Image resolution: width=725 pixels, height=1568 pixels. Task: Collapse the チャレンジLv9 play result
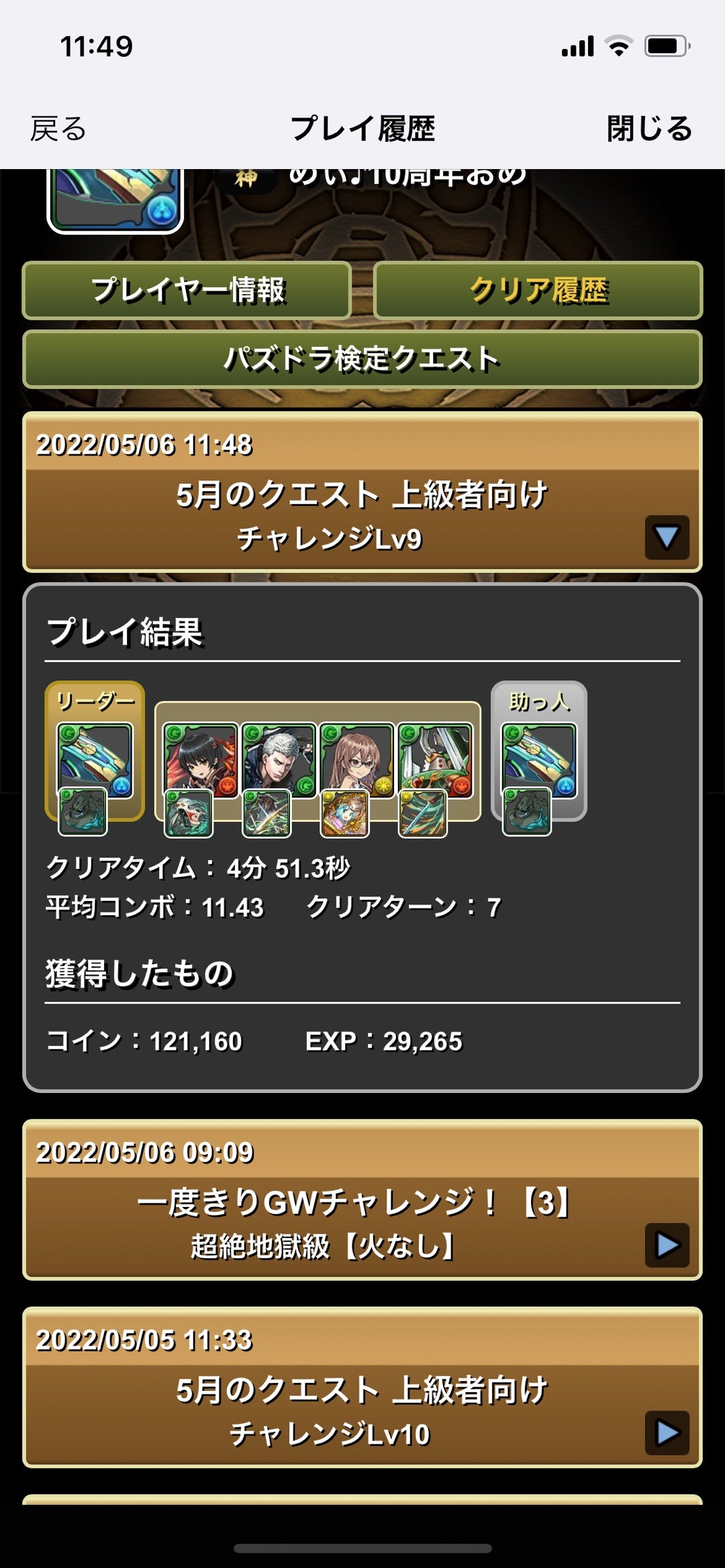point(666,537)
